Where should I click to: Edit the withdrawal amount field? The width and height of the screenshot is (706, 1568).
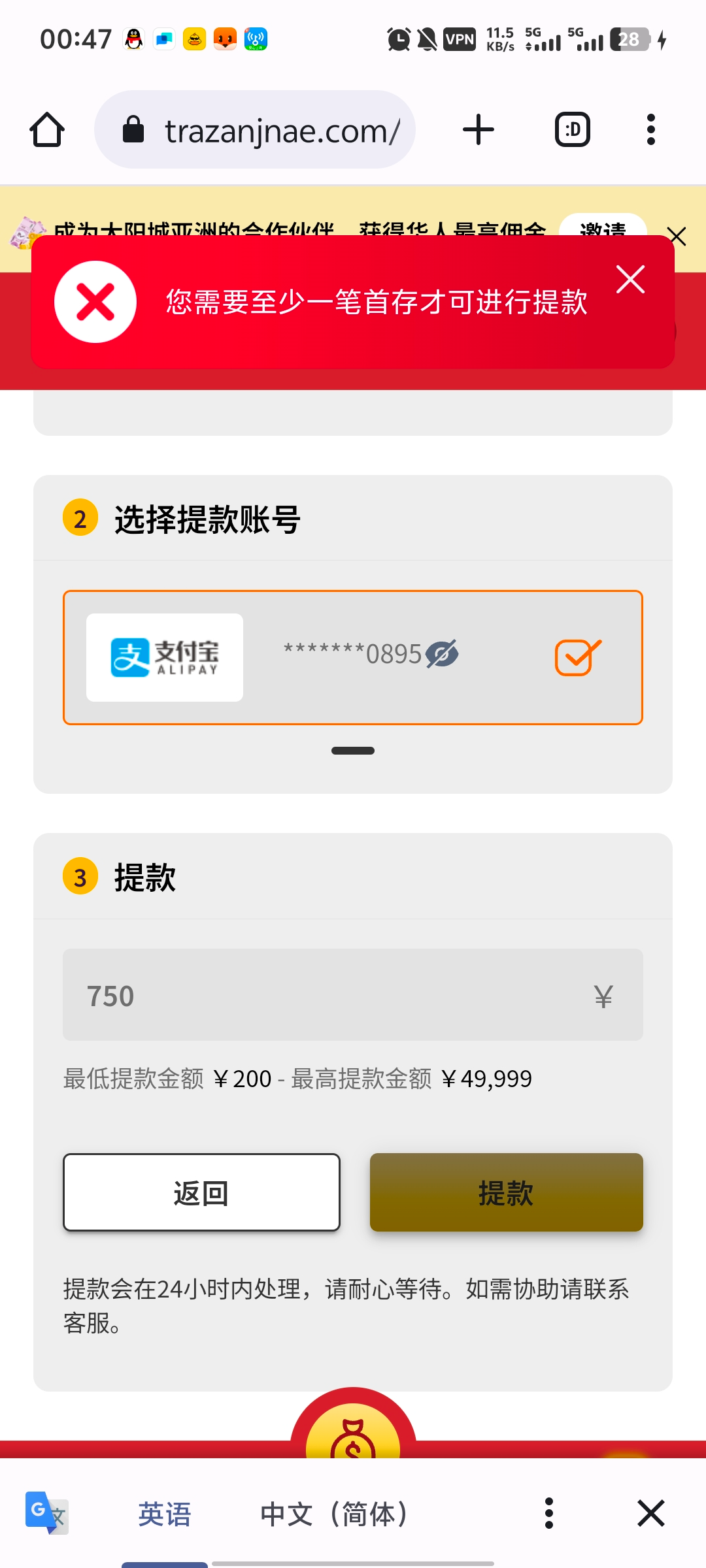coord(327,995)
